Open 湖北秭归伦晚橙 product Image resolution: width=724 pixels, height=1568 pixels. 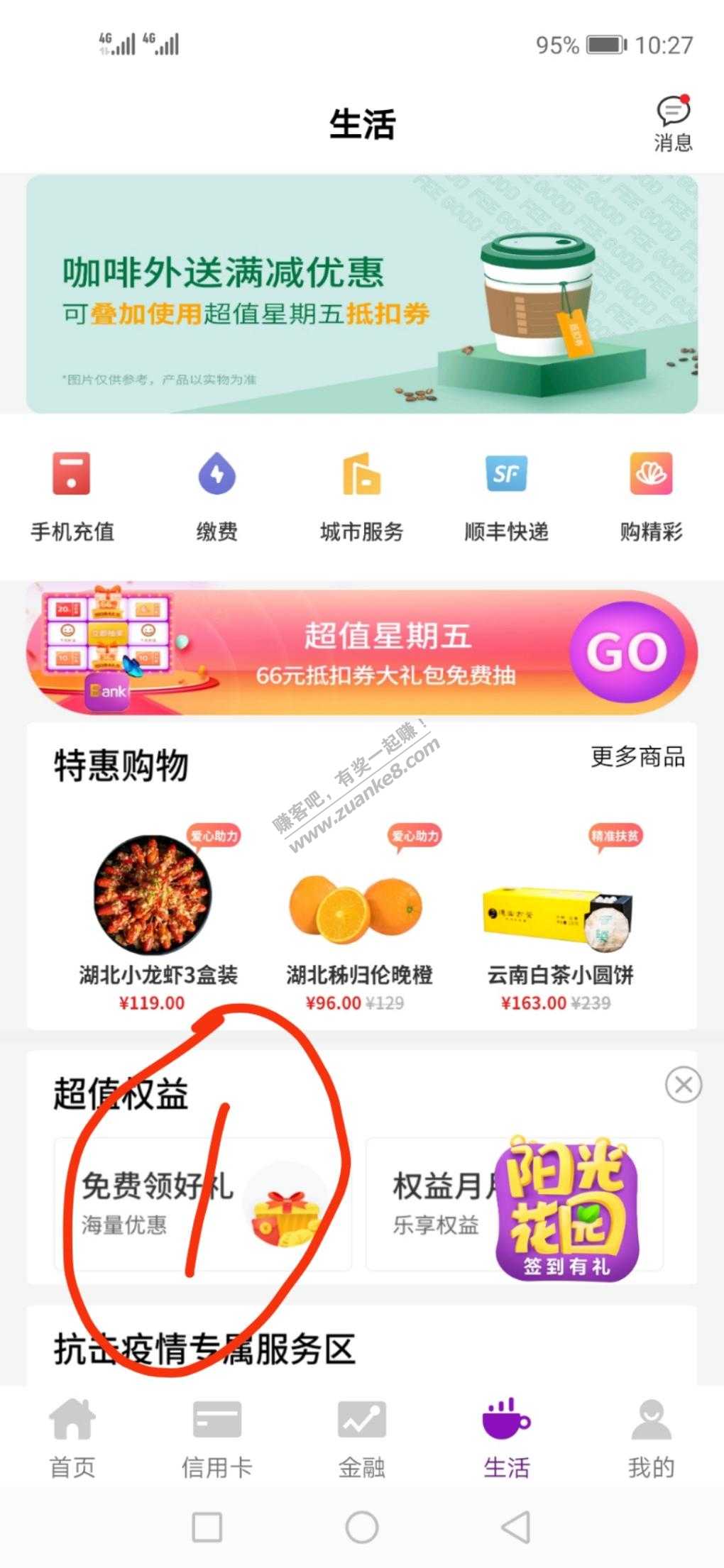click(x=358, y=915)
